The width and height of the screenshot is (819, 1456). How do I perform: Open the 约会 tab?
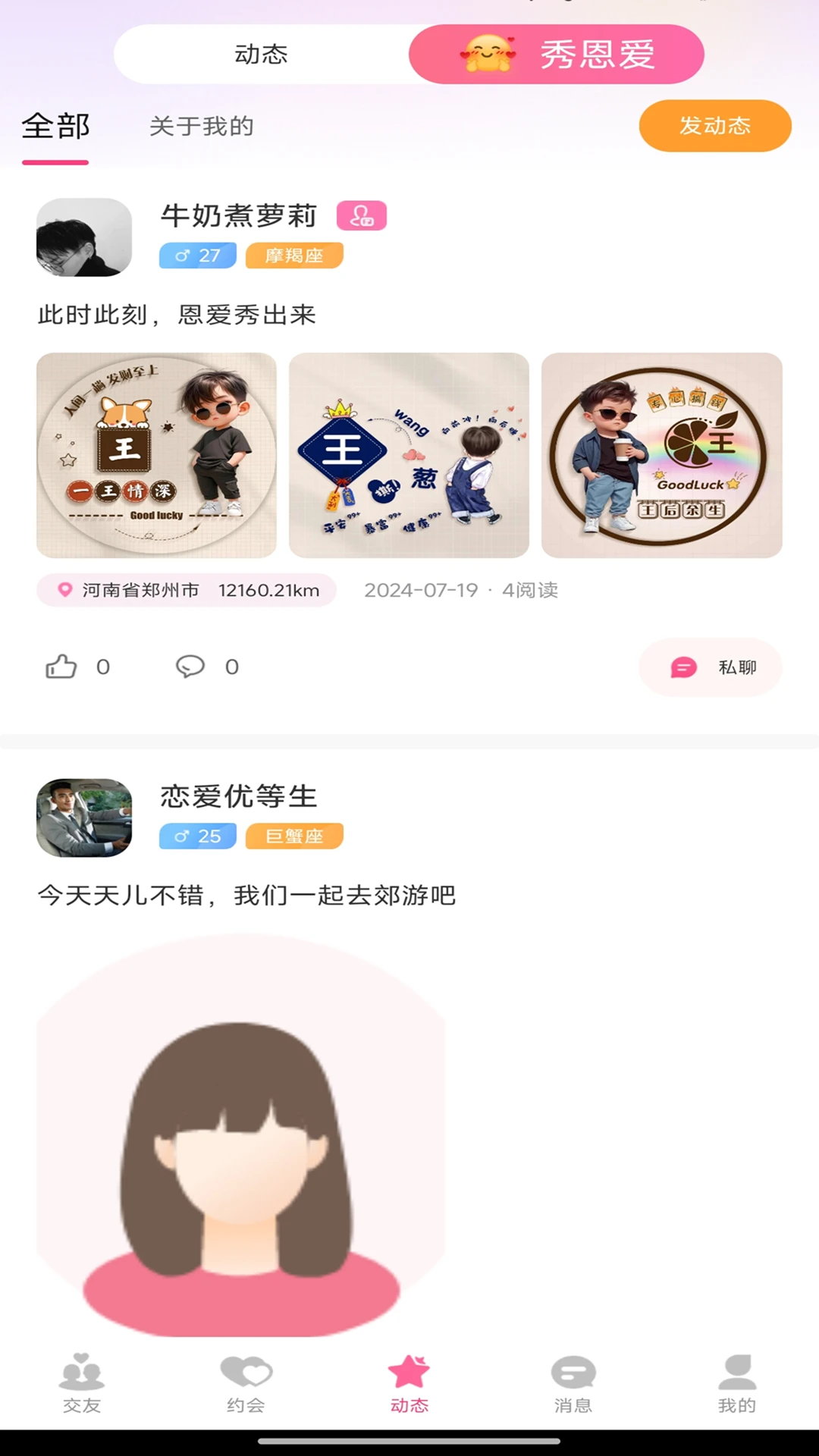(246, 1383)
